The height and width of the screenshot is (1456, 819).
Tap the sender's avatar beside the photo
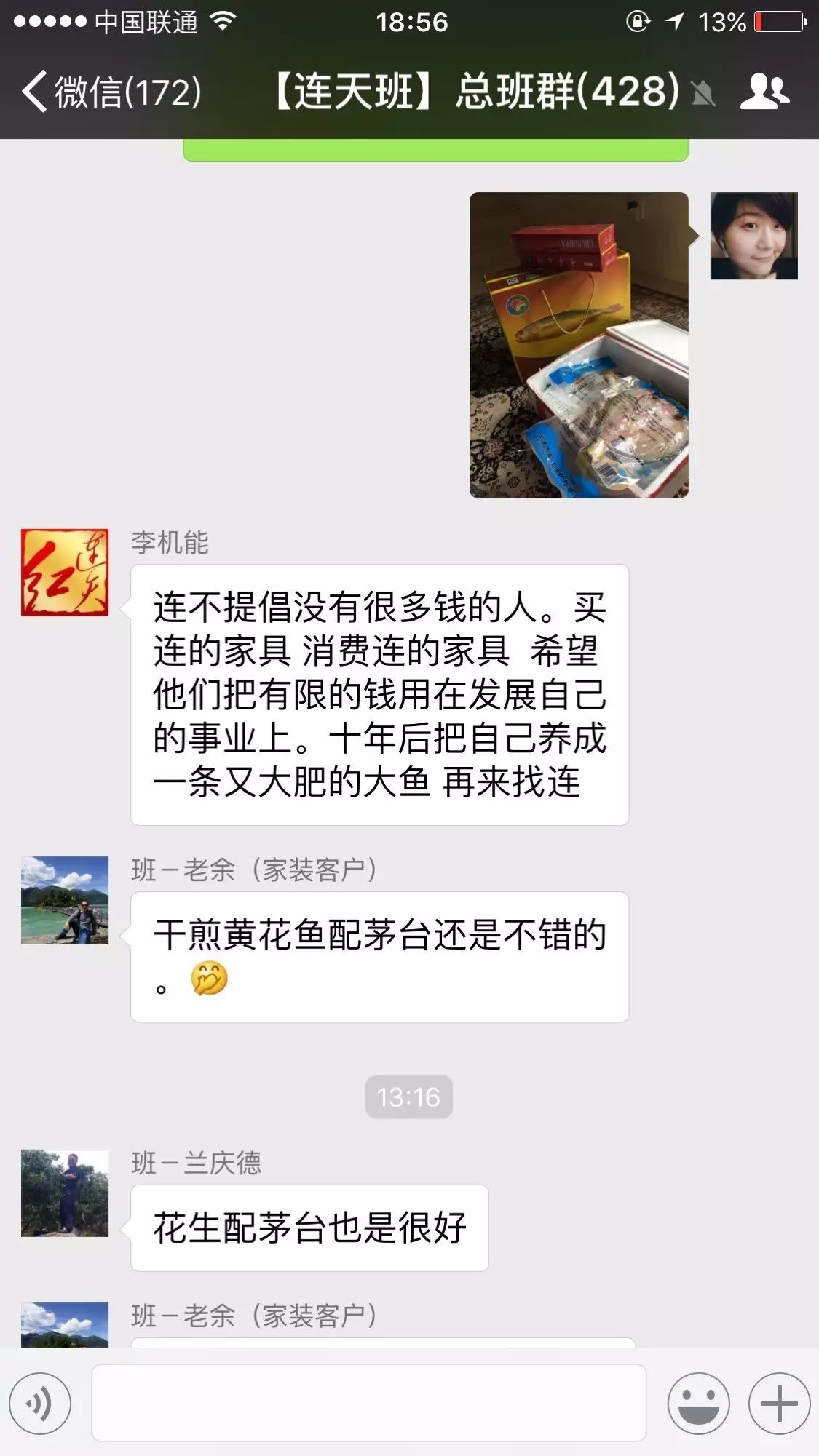tap(753, 236)
